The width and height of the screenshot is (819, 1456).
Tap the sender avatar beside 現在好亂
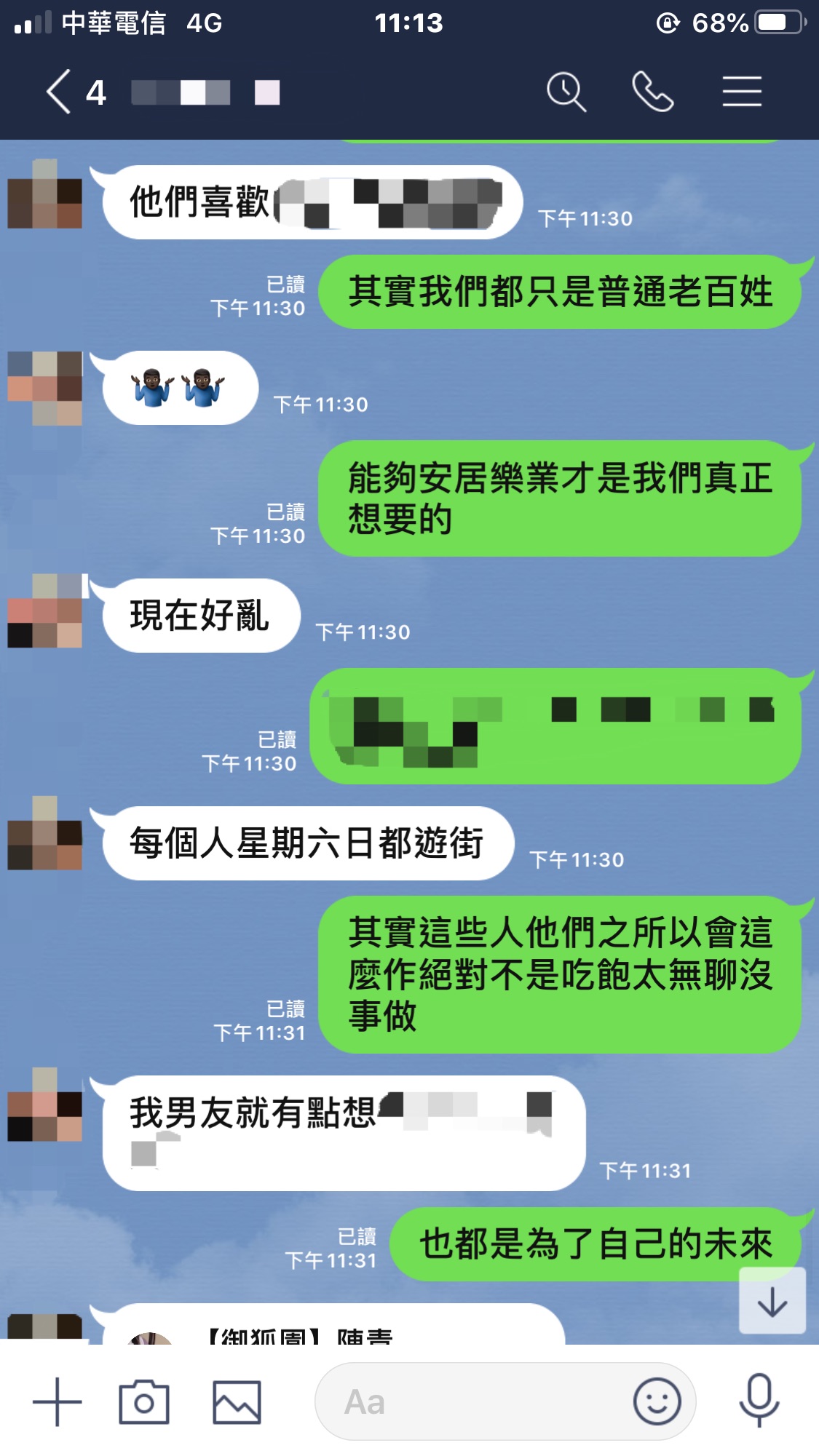pyautogui.click(x=45, y=611)
